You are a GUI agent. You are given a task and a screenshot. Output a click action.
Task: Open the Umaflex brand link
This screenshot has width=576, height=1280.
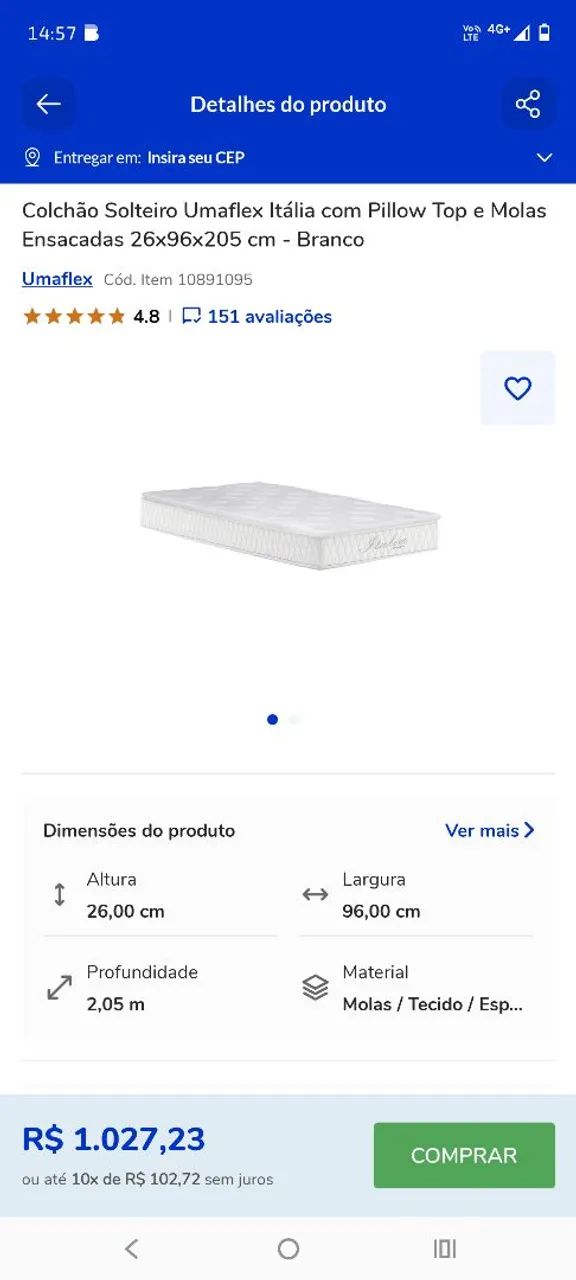[57, 279]
